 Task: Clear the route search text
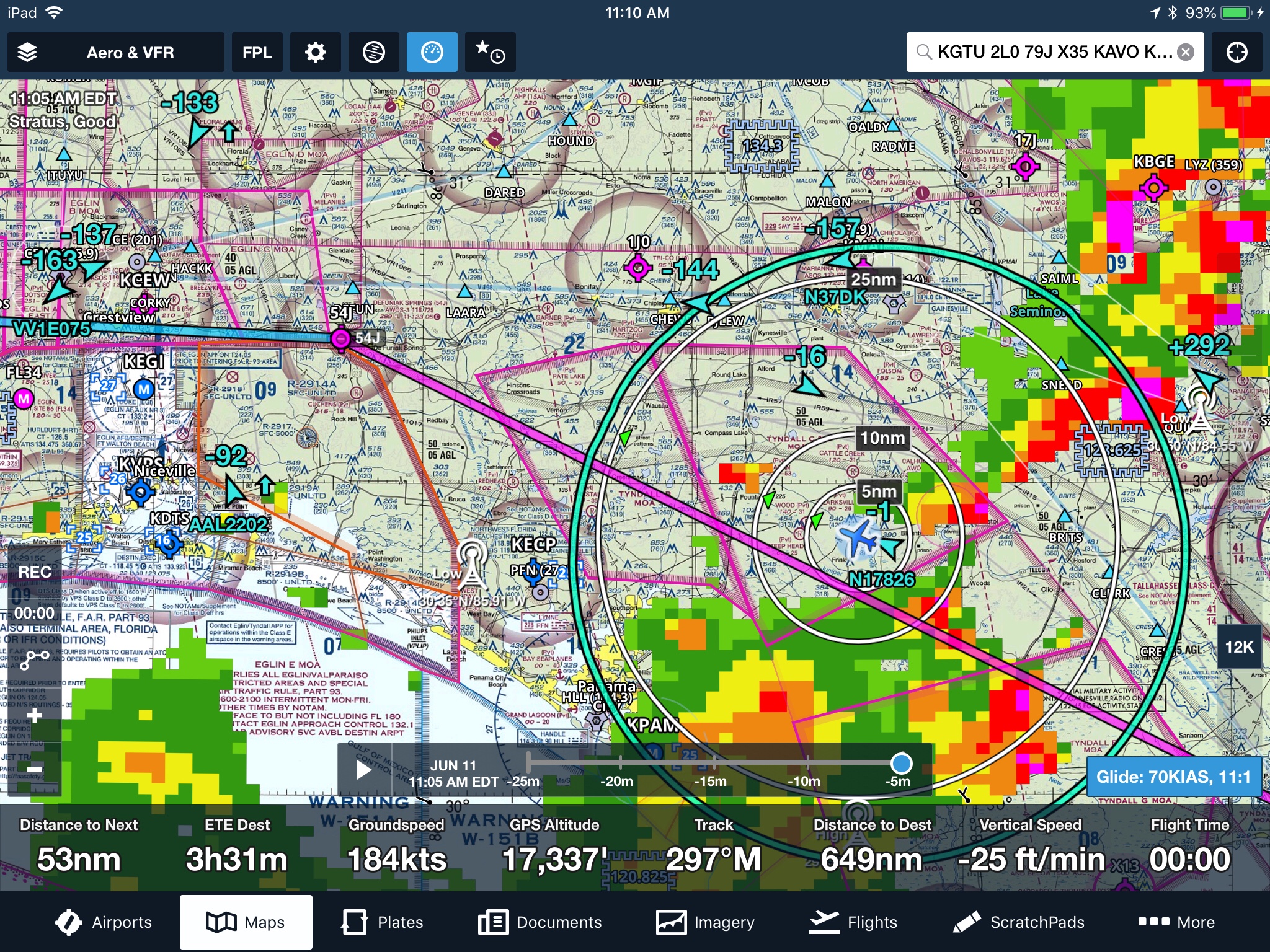[x=1186, y=53]
